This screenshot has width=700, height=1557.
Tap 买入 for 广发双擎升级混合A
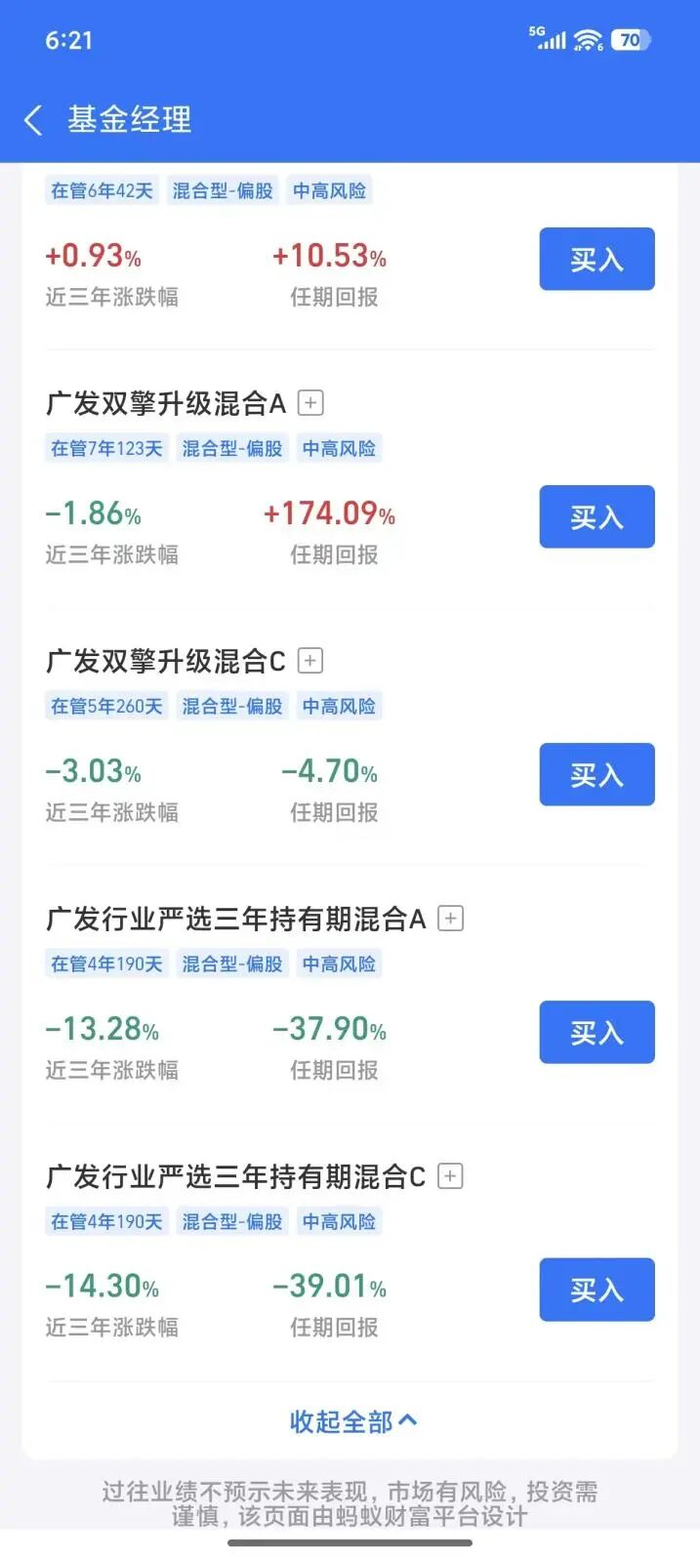point(596,517)
